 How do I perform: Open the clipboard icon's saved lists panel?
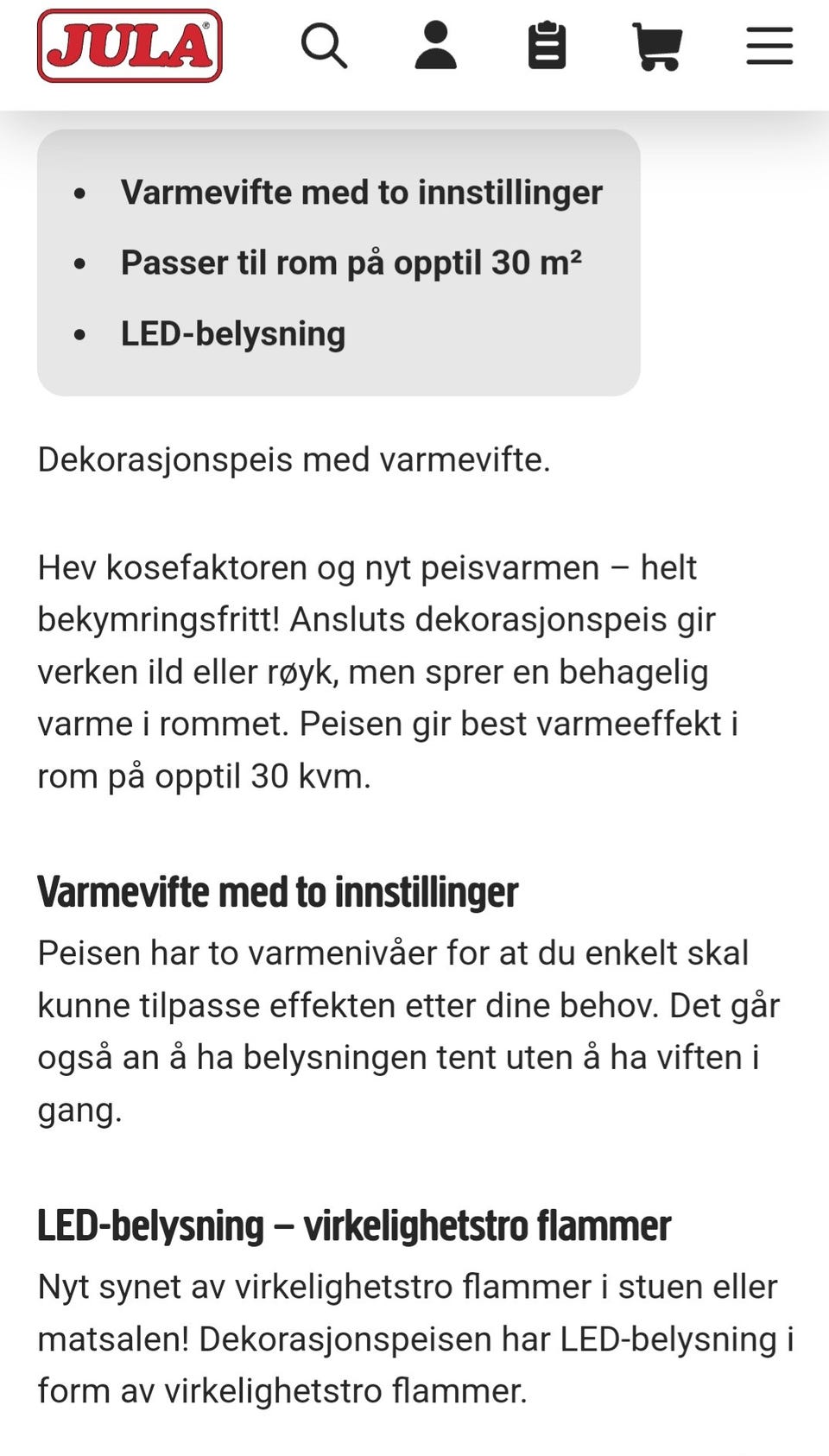[x=546, y=47]
